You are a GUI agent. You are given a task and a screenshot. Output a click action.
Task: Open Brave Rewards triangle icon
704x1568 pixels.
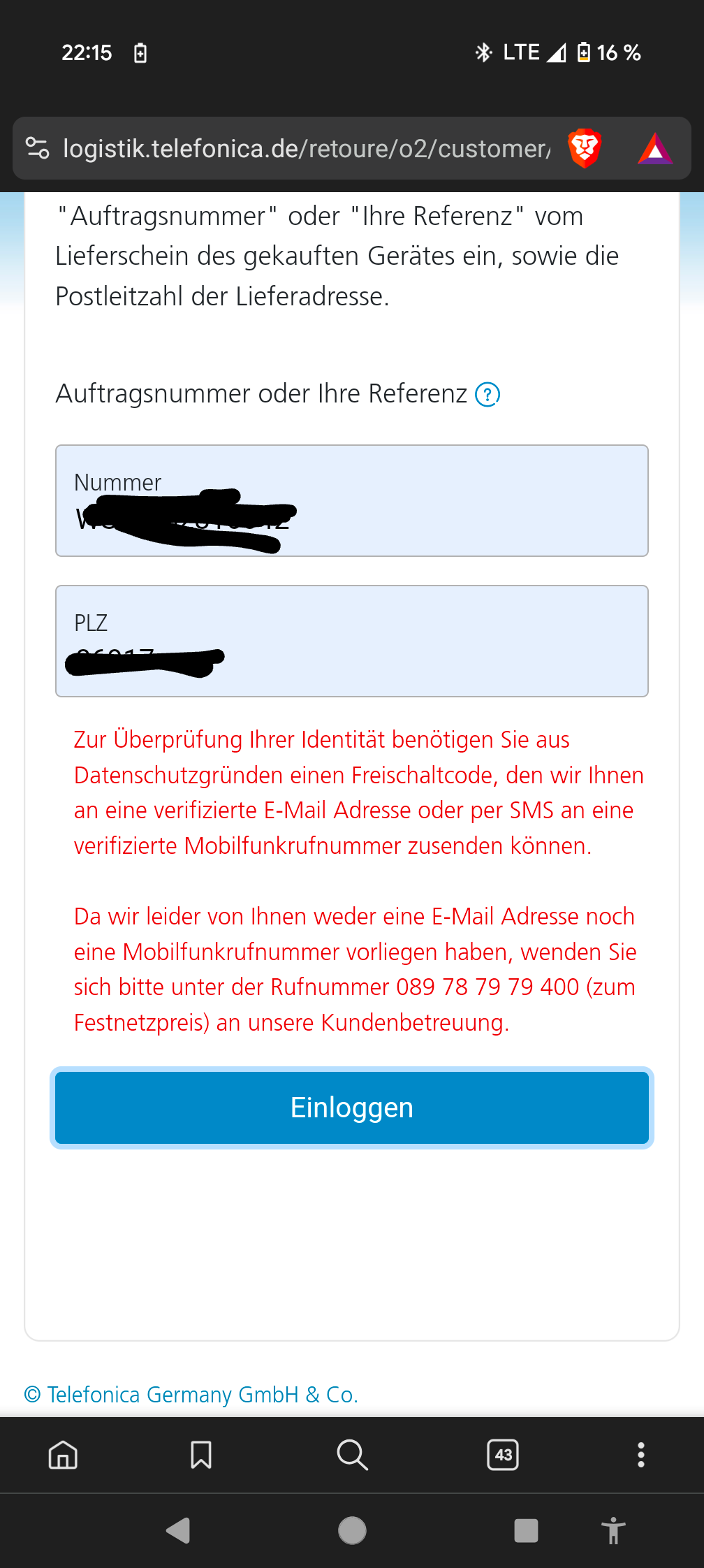coord(655,149)
